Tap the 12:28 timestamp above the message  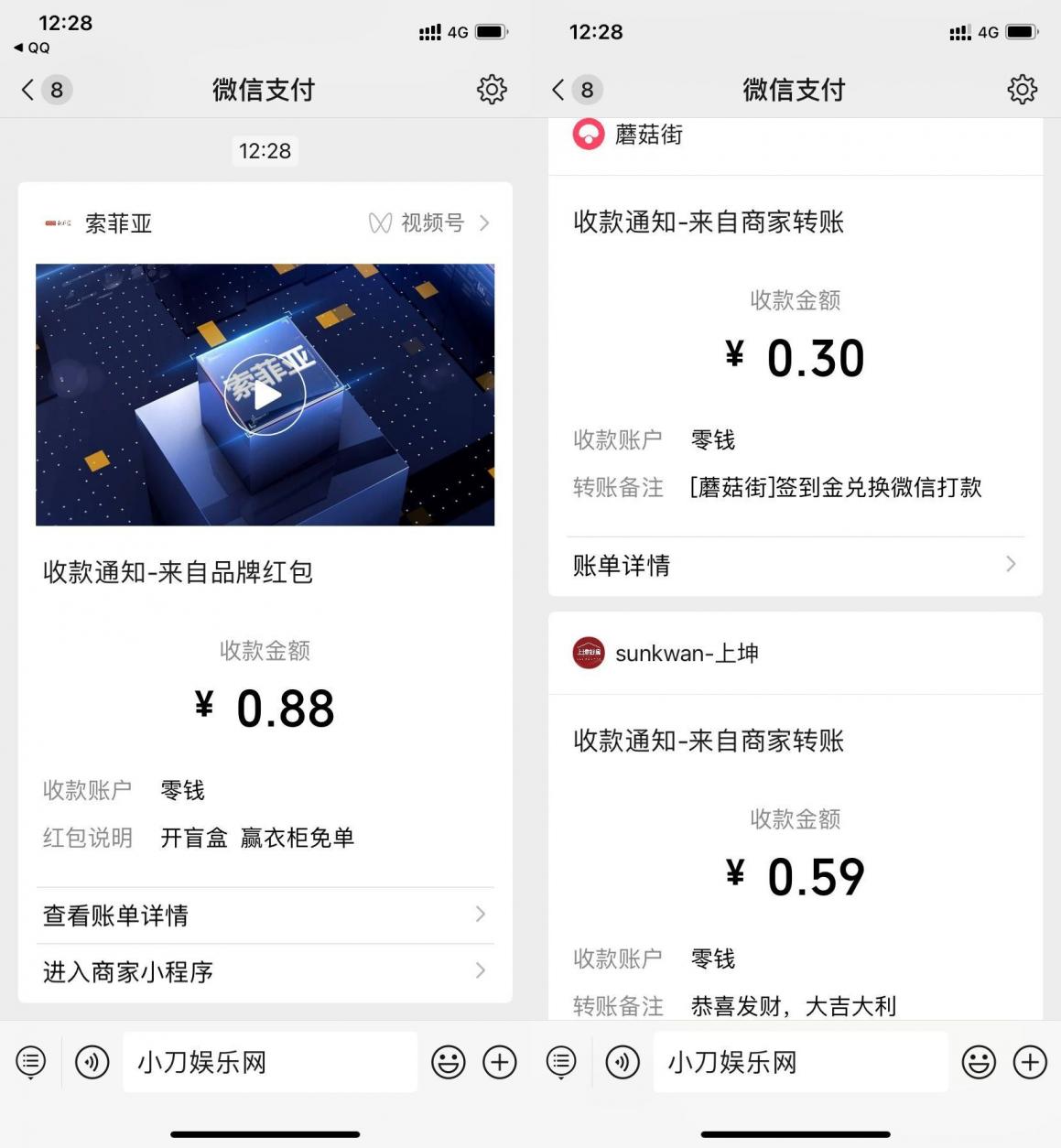pyautogui.click(x=265, y=150)
